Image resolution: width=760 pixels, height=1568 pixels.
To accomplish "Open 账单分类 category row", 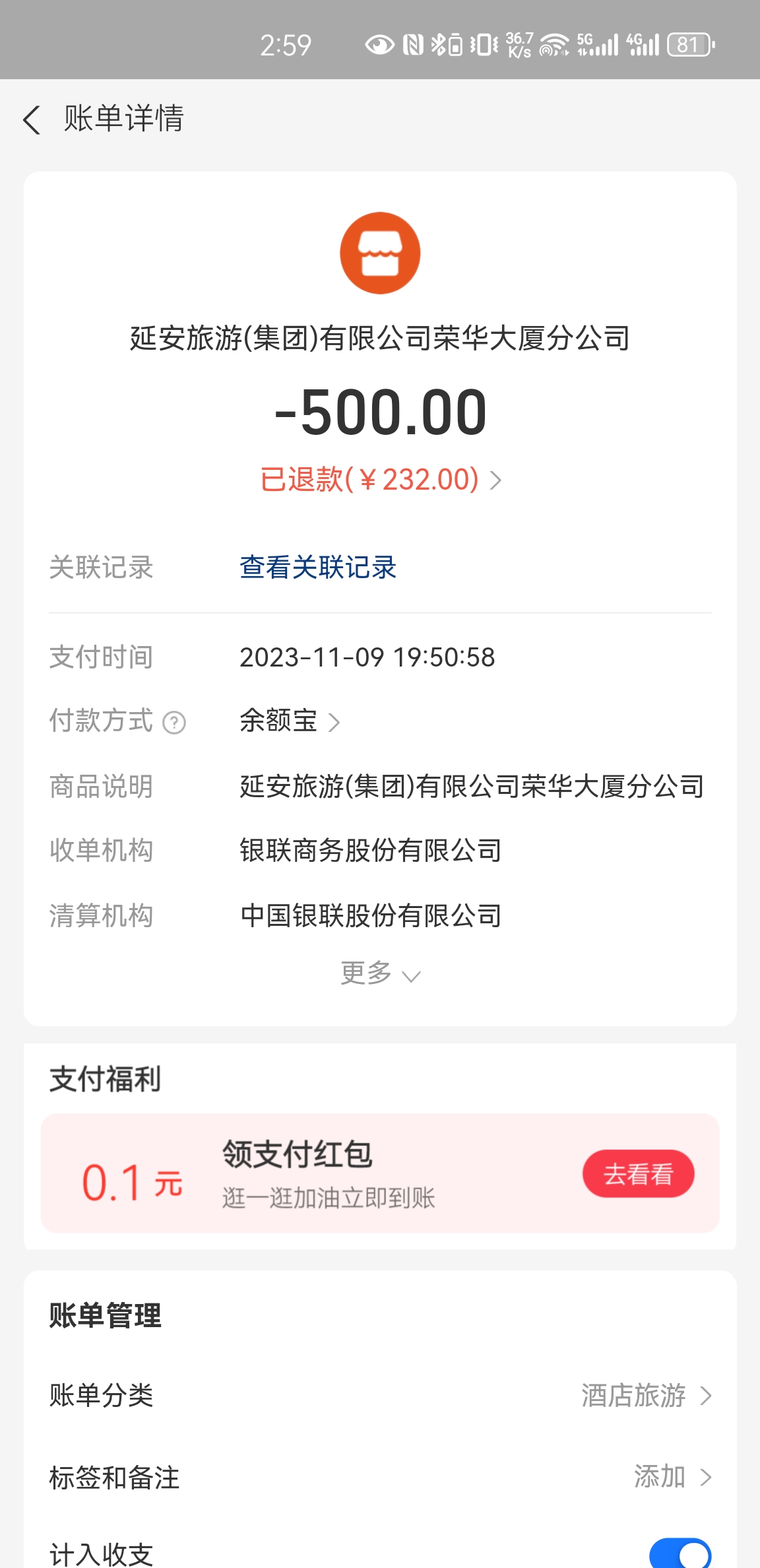I will [x=380, y=1396].
